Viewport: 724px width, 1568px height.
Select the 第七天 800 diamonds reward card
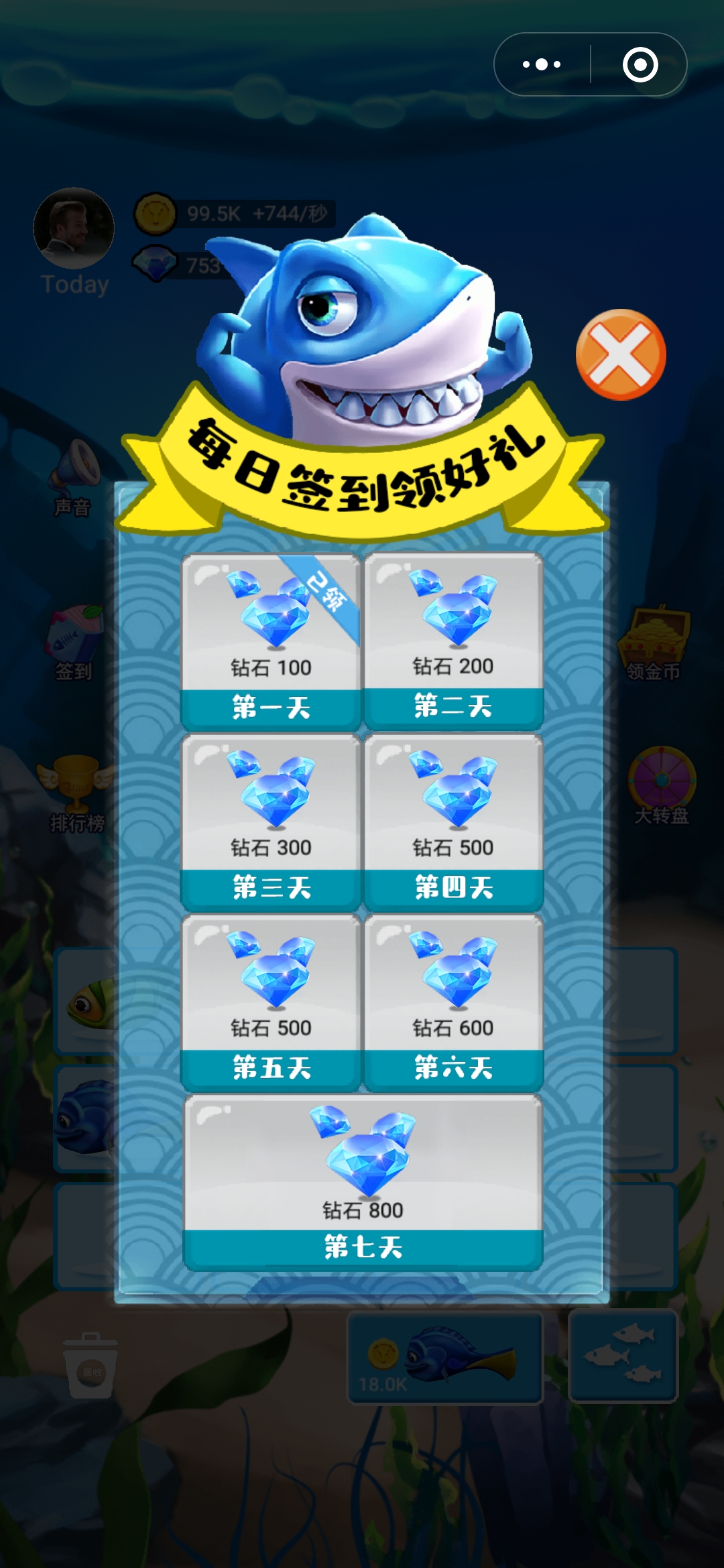pos(363,1183)
